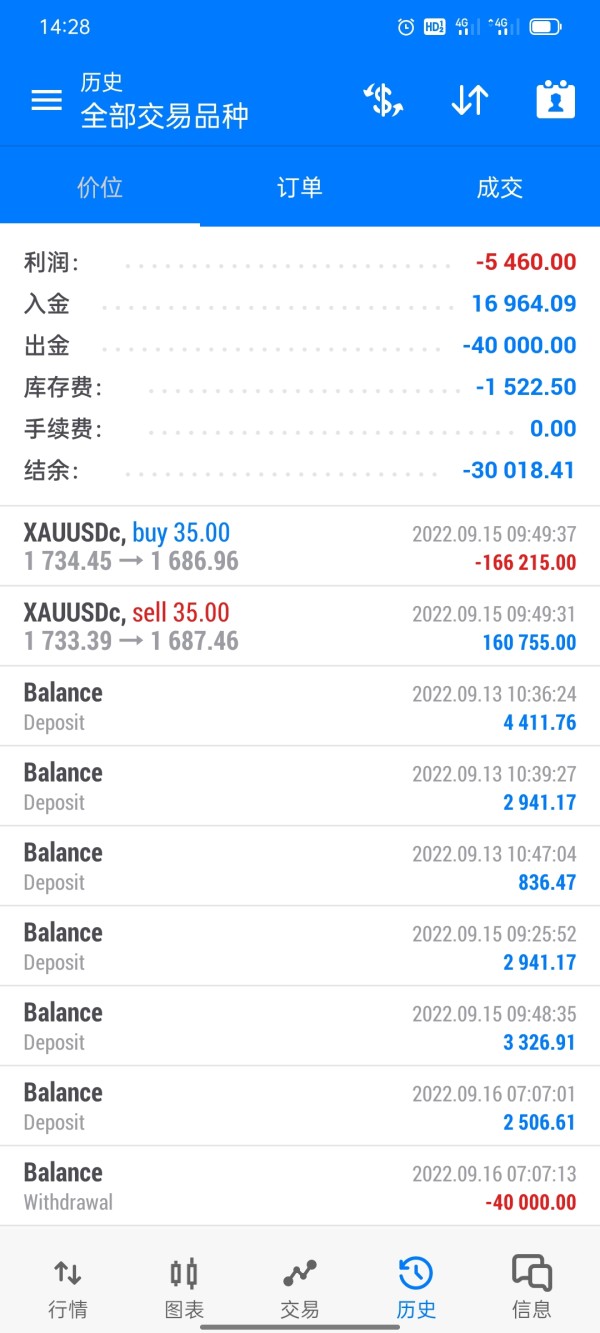The height and width of the screenshot is (1333, 600).
Task: Select the 历史 history tab
Action: 416,1288
